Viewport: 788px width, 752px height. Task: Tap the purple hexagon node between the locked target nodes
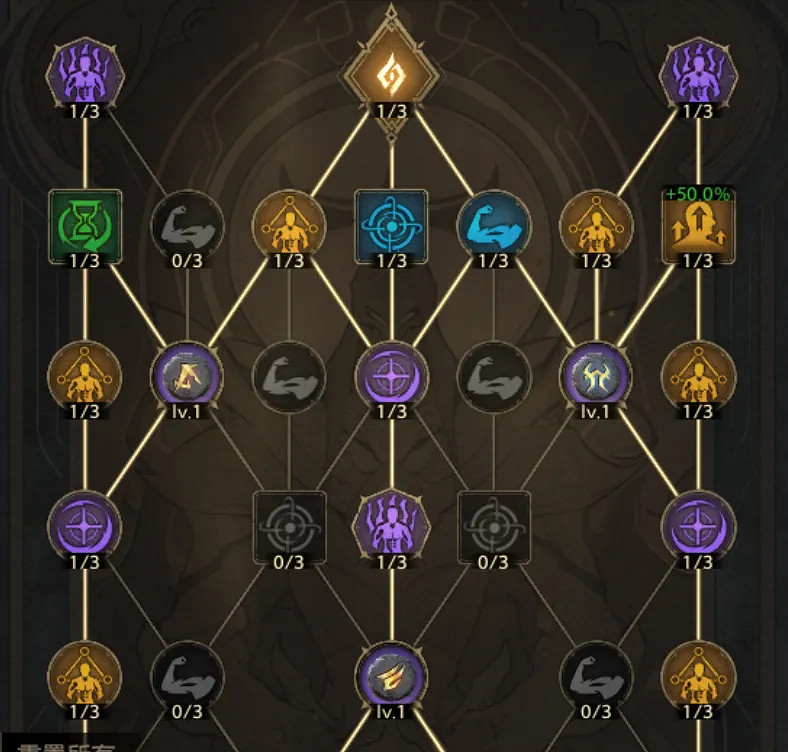tap(391, 526)
